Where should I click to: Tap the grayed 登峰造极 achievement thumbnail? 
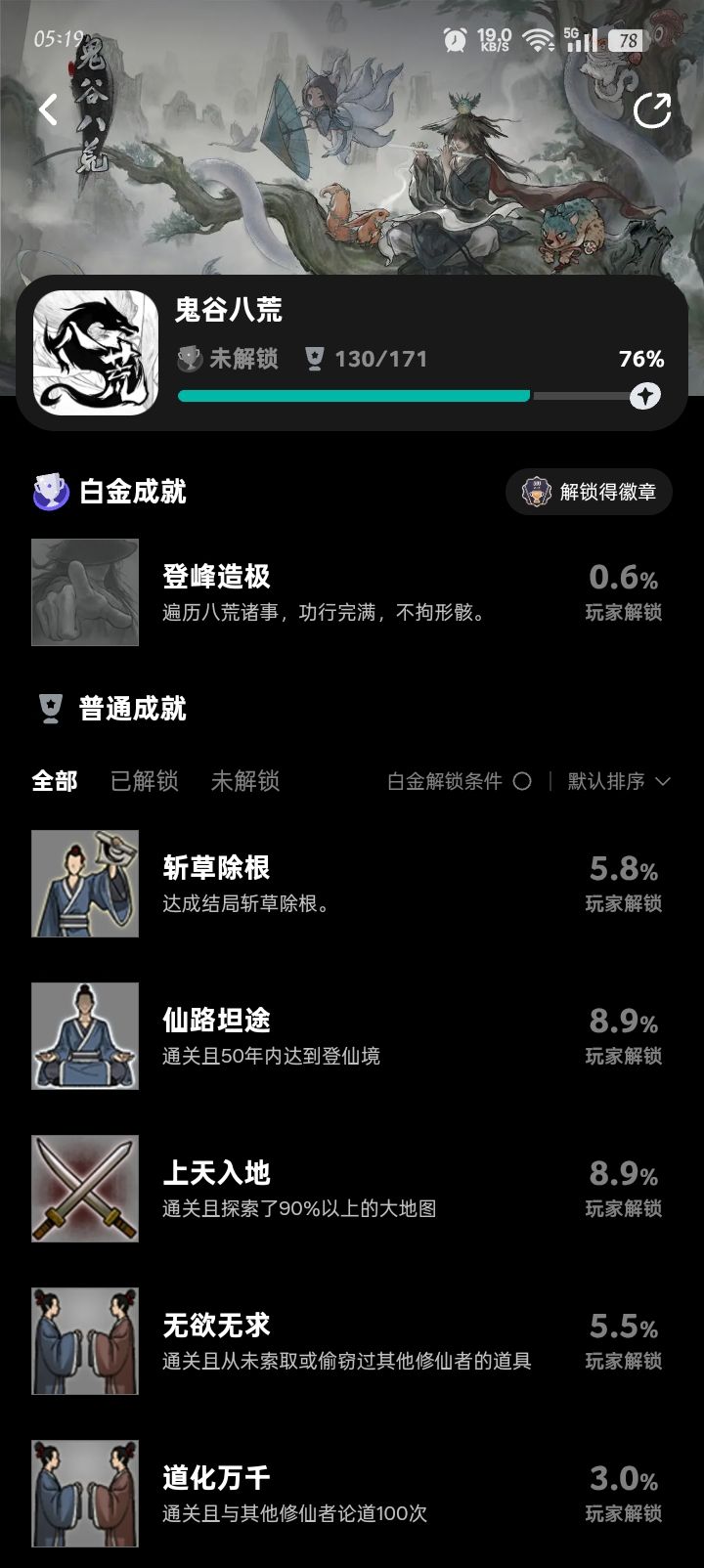click(85, 591)
